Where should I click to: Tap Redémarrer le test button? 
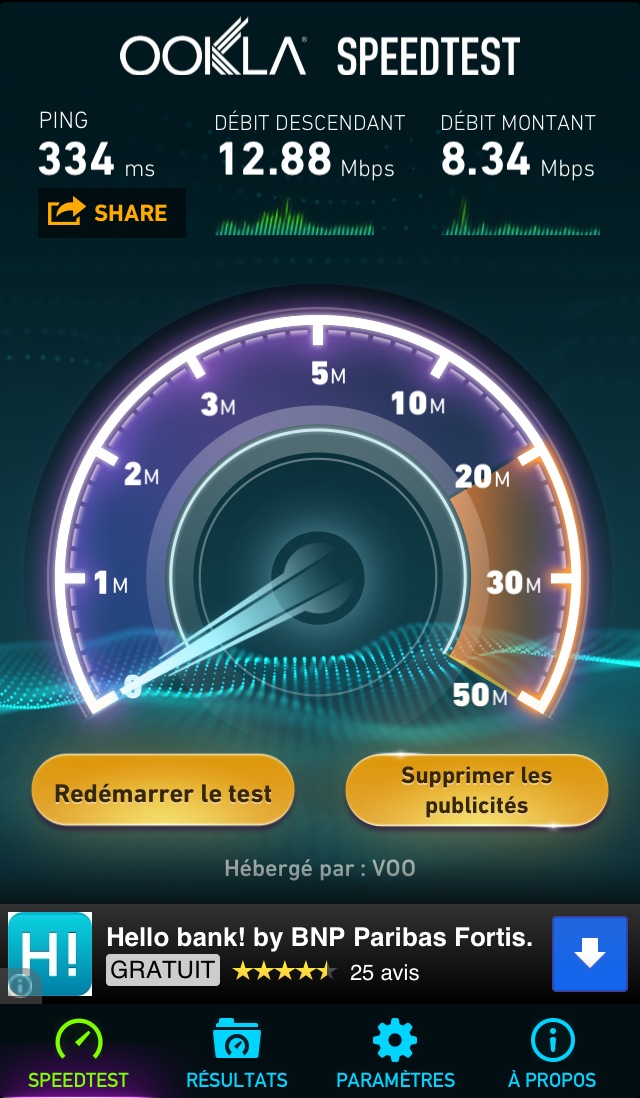point(163,793)
